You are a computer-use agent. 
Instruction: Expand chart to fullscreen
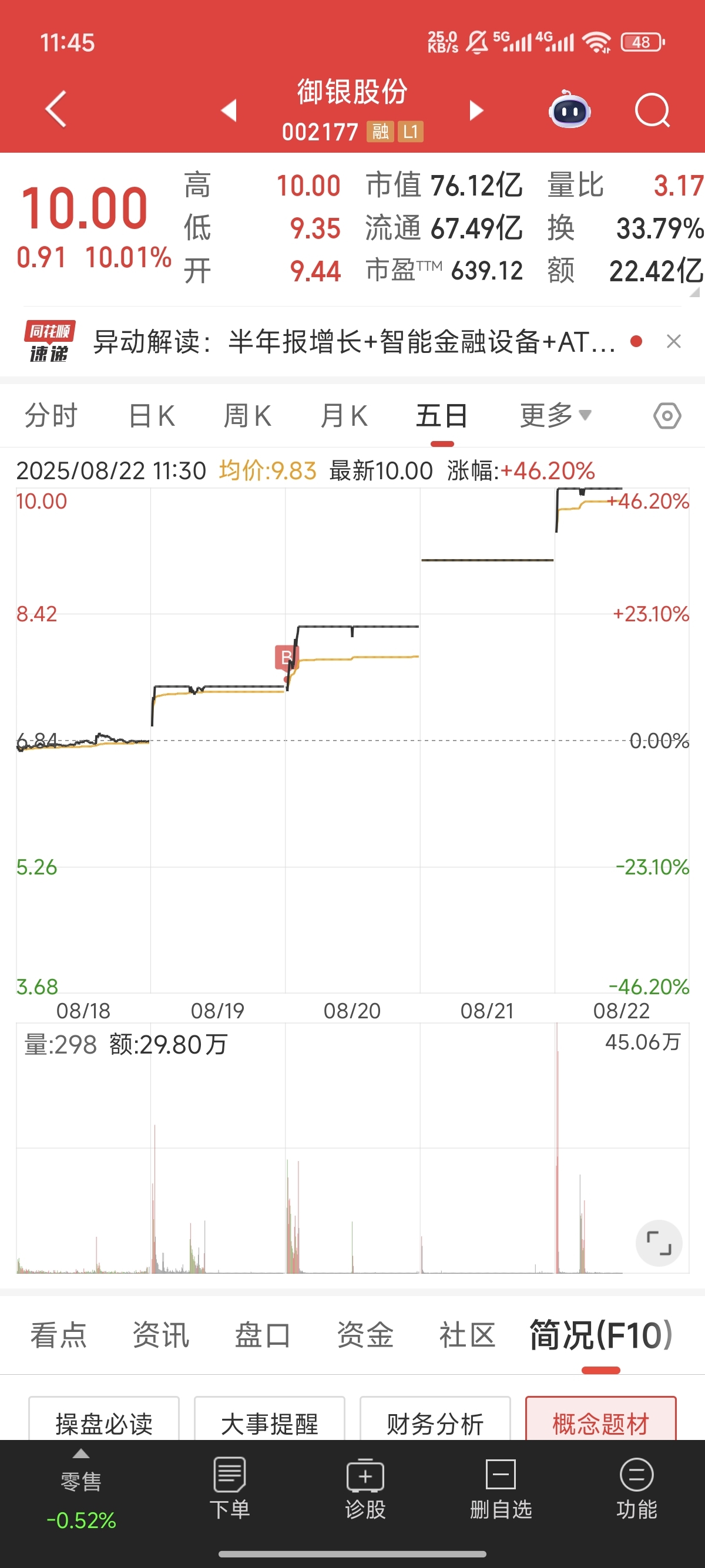coord(659,1243)
